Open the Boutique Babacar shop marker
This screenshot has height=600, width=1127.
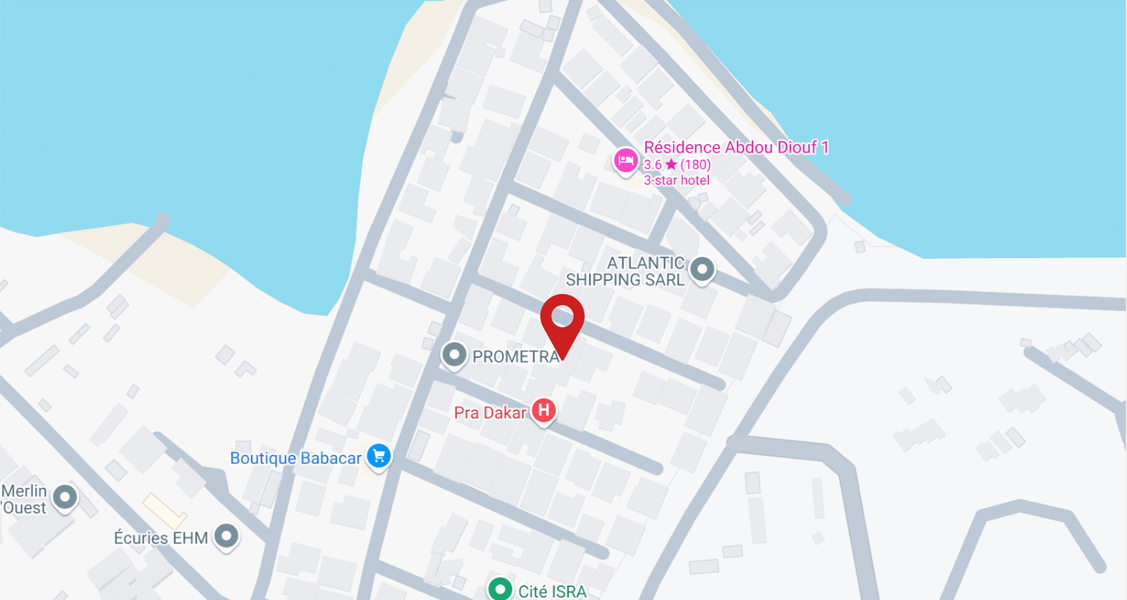(378, 457)
